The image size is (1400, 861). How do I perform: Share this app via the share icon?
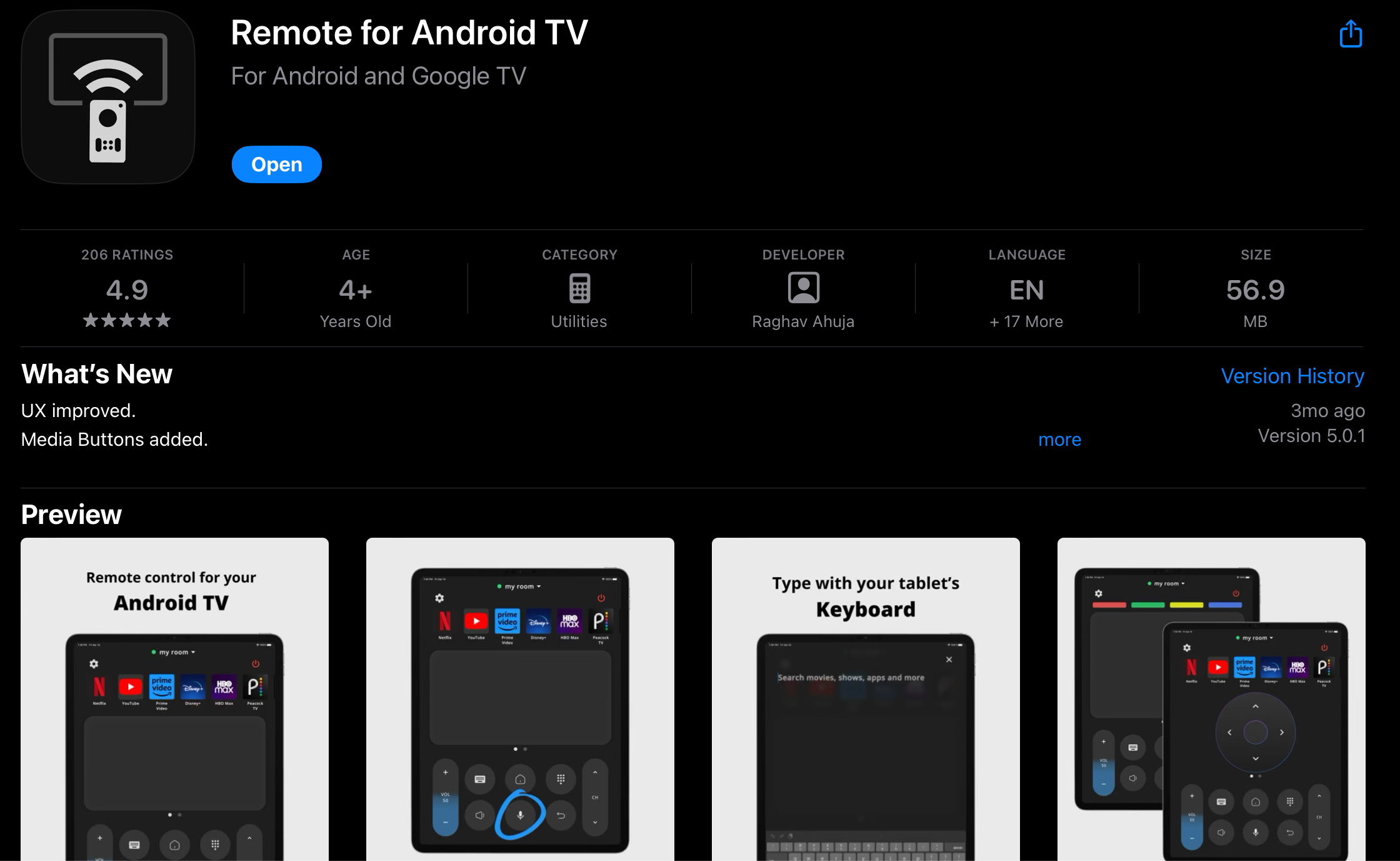(x=1350, y=34)
